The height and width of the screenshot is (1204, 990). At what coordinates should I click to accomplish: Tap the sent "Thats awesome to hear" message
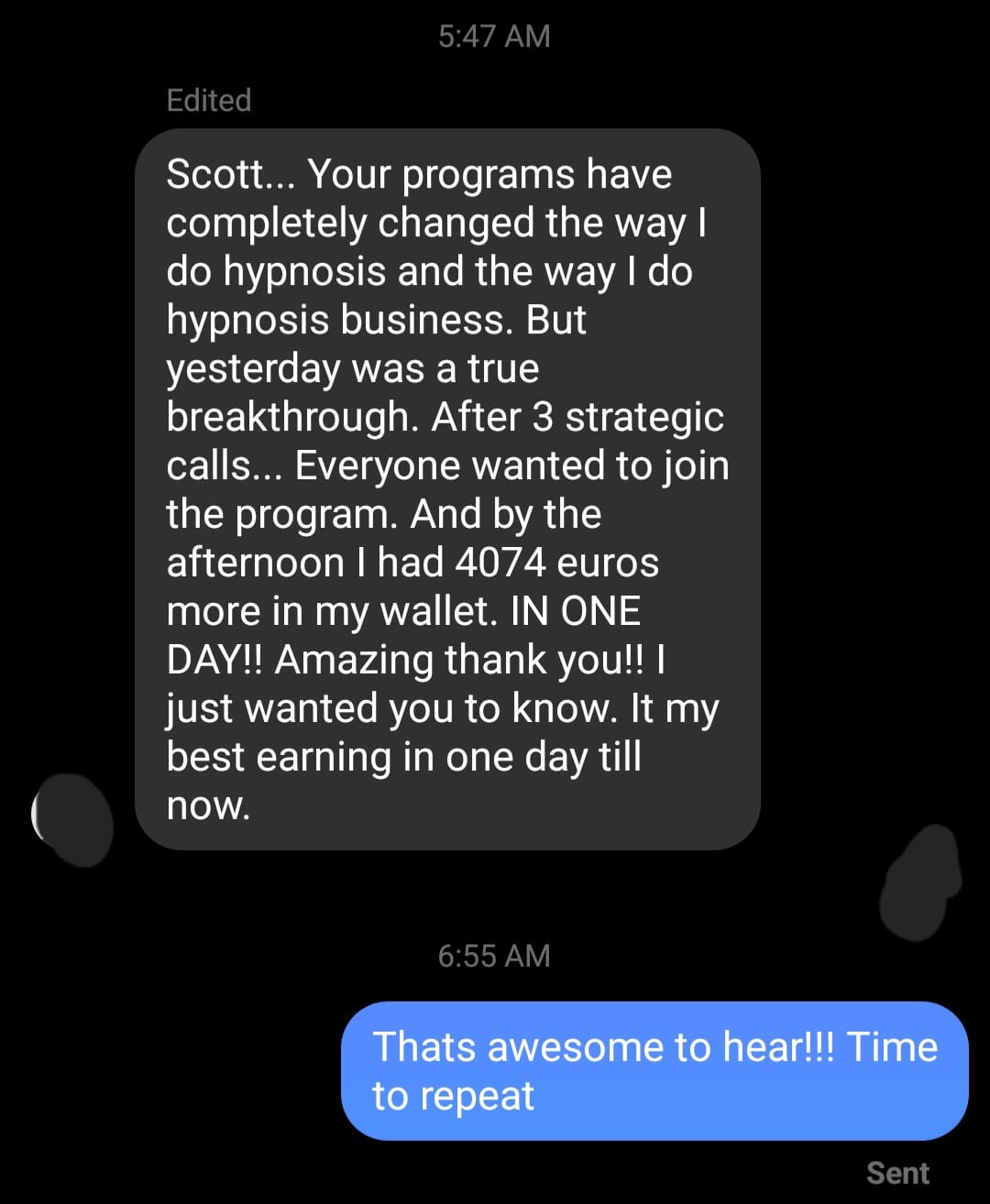tap(654, 1070)
